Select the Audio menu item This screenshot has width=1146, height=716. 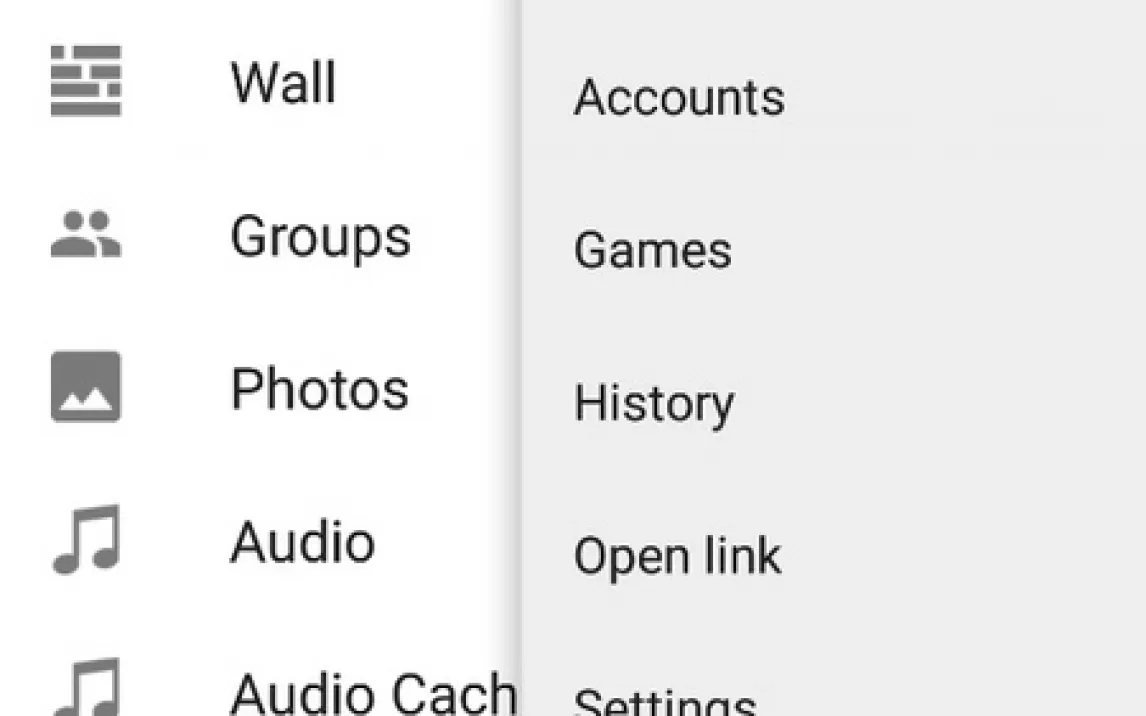click(x=302, y=542)
